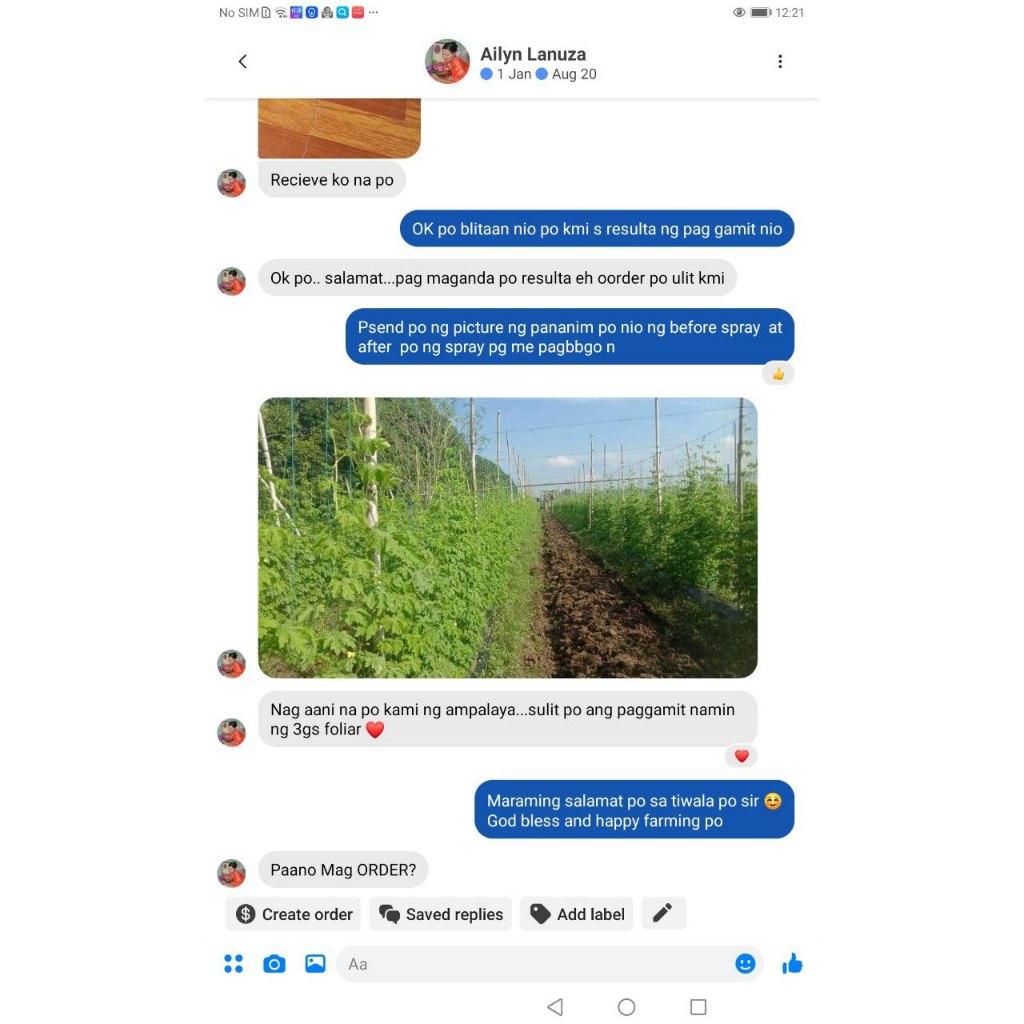Open the camera to take a photo
Image resolution: width=1024 pixels, height=1024 pixels.
point(274,964)
